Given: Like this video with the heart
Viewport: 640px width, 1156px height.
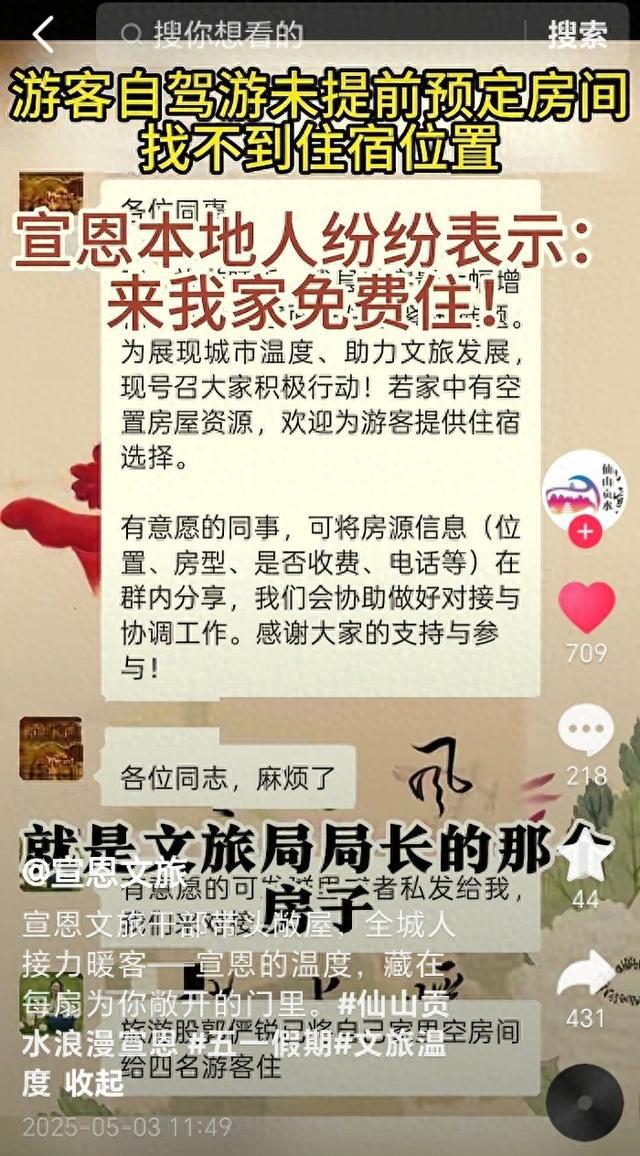Looking at the screenshot, I should click(x=586, y=608).
